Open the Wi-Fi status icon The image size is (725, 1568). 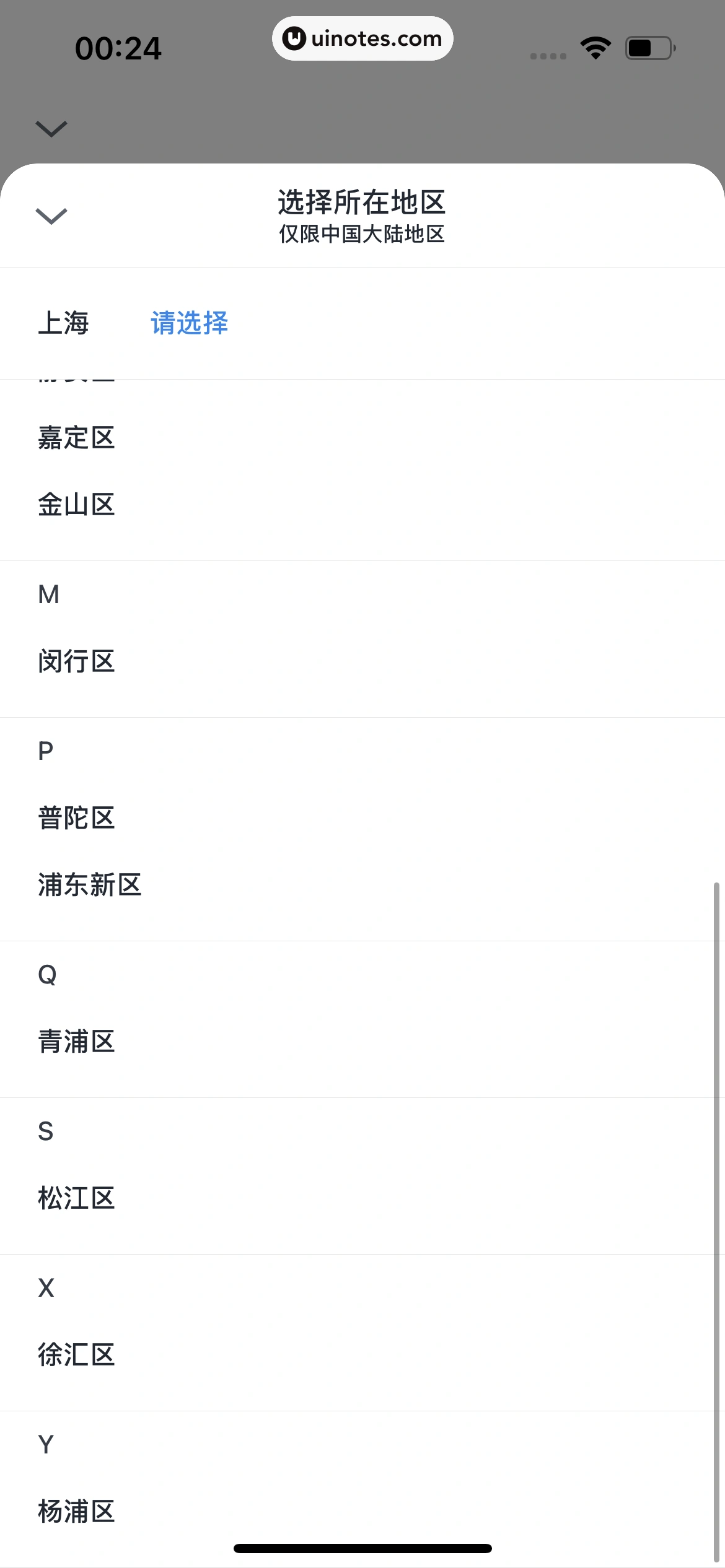[x=595, y=46]
